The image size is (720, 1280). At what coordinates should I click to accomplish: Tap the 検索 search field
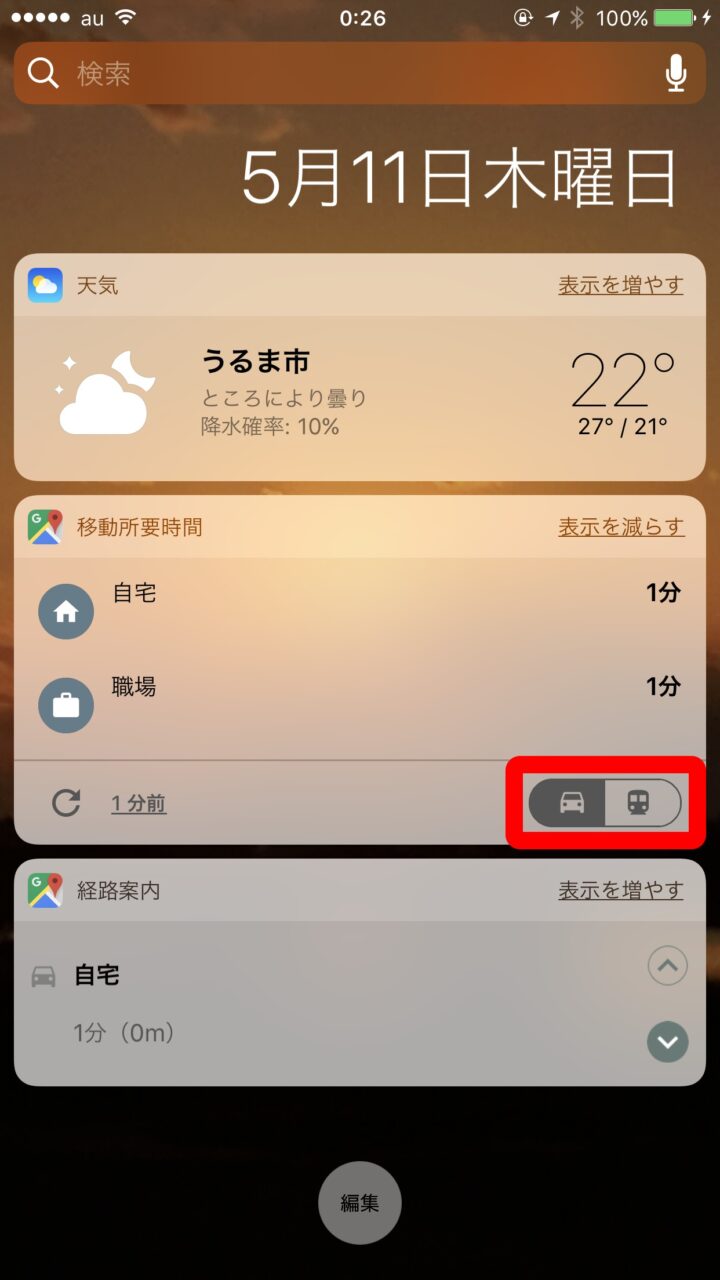pos(340,73)
